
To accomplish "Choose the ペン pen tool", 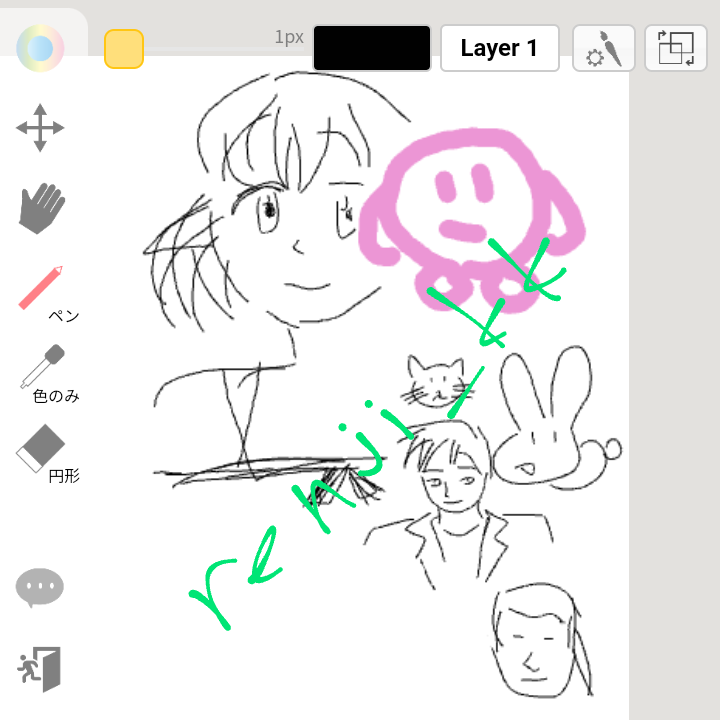I will (x=42, y=288).
